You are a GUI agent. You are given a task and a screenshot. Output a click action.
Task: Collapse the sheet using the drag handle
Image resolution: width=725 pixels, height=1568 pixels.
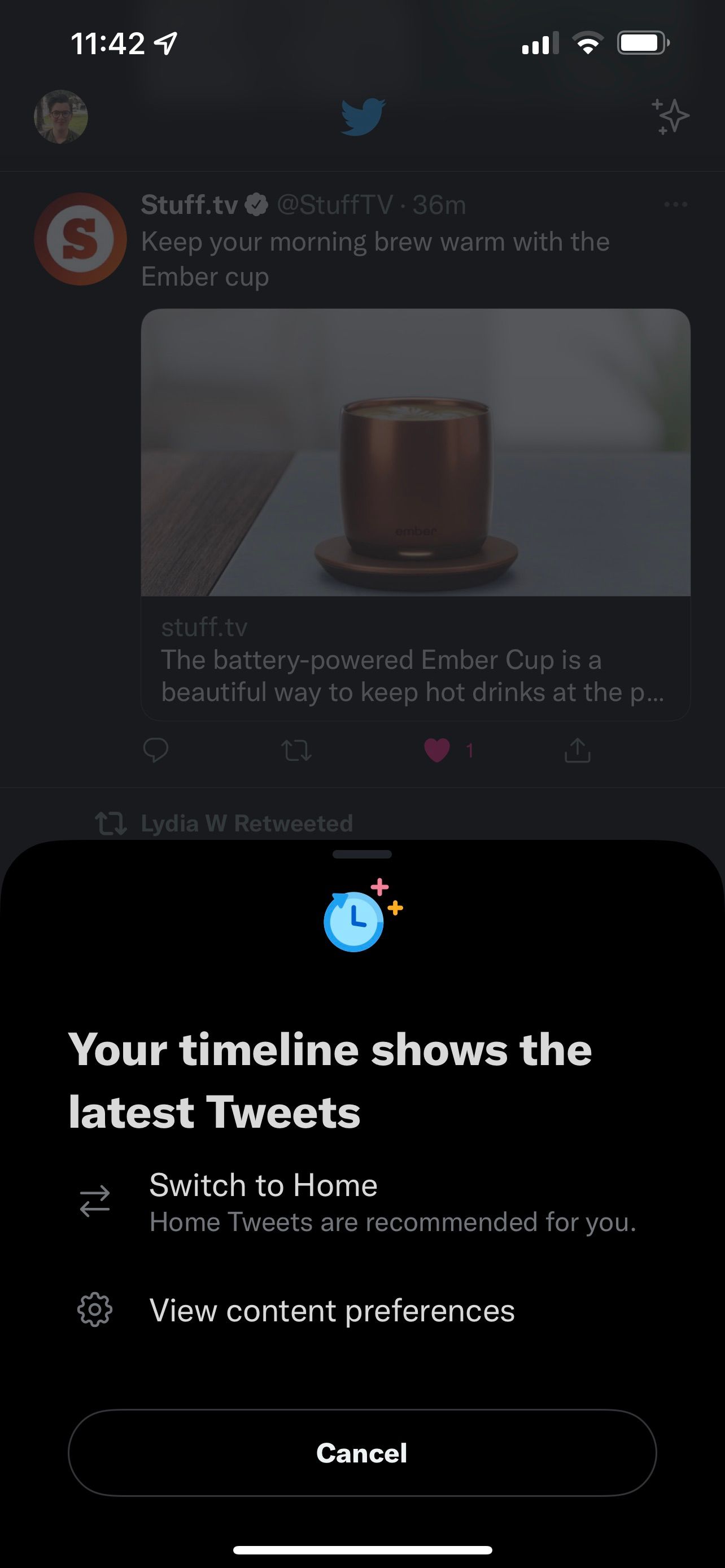362,853
